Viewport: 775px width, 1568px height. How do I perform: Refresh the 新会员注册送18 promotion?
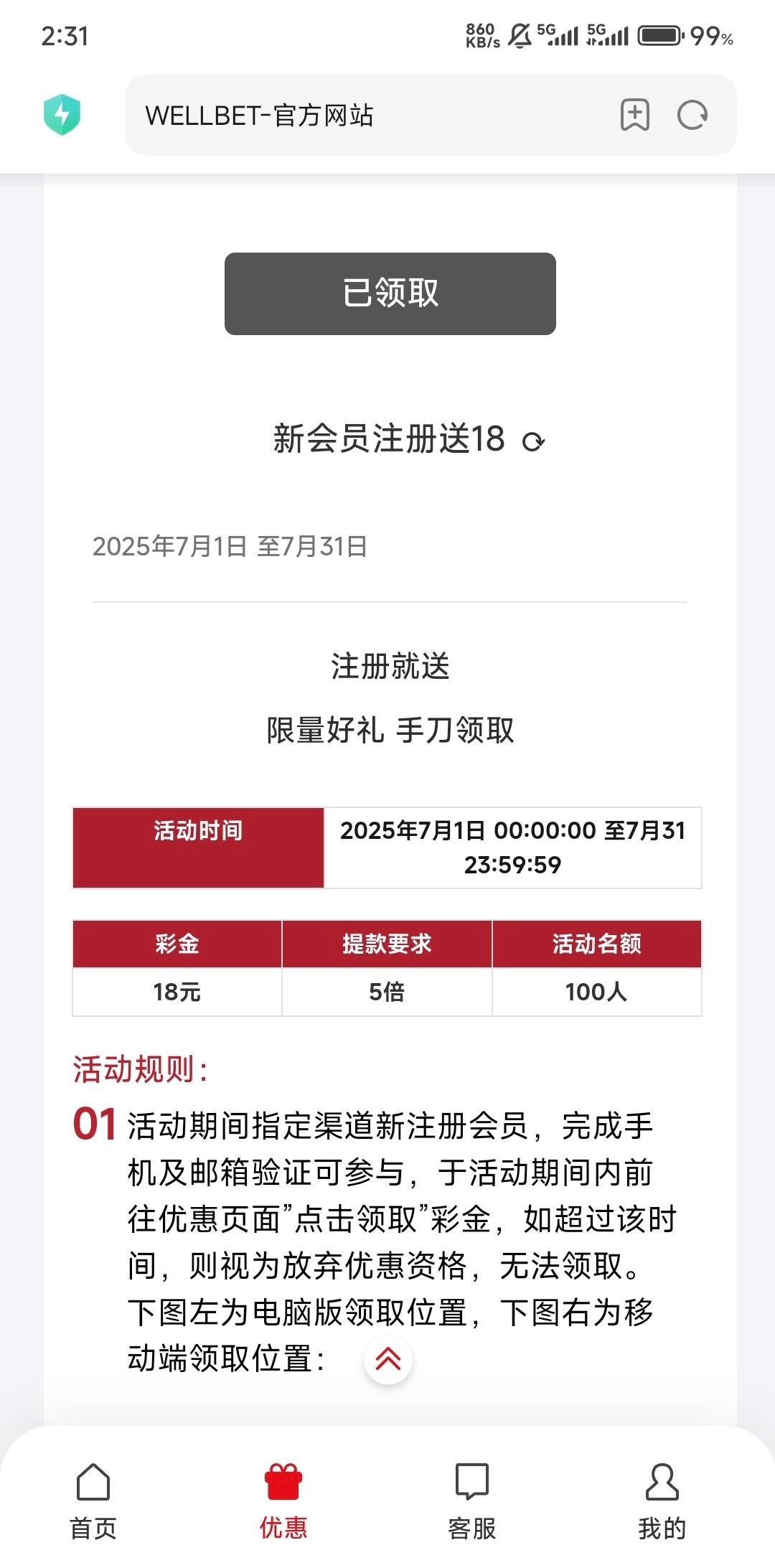(533, 442)
